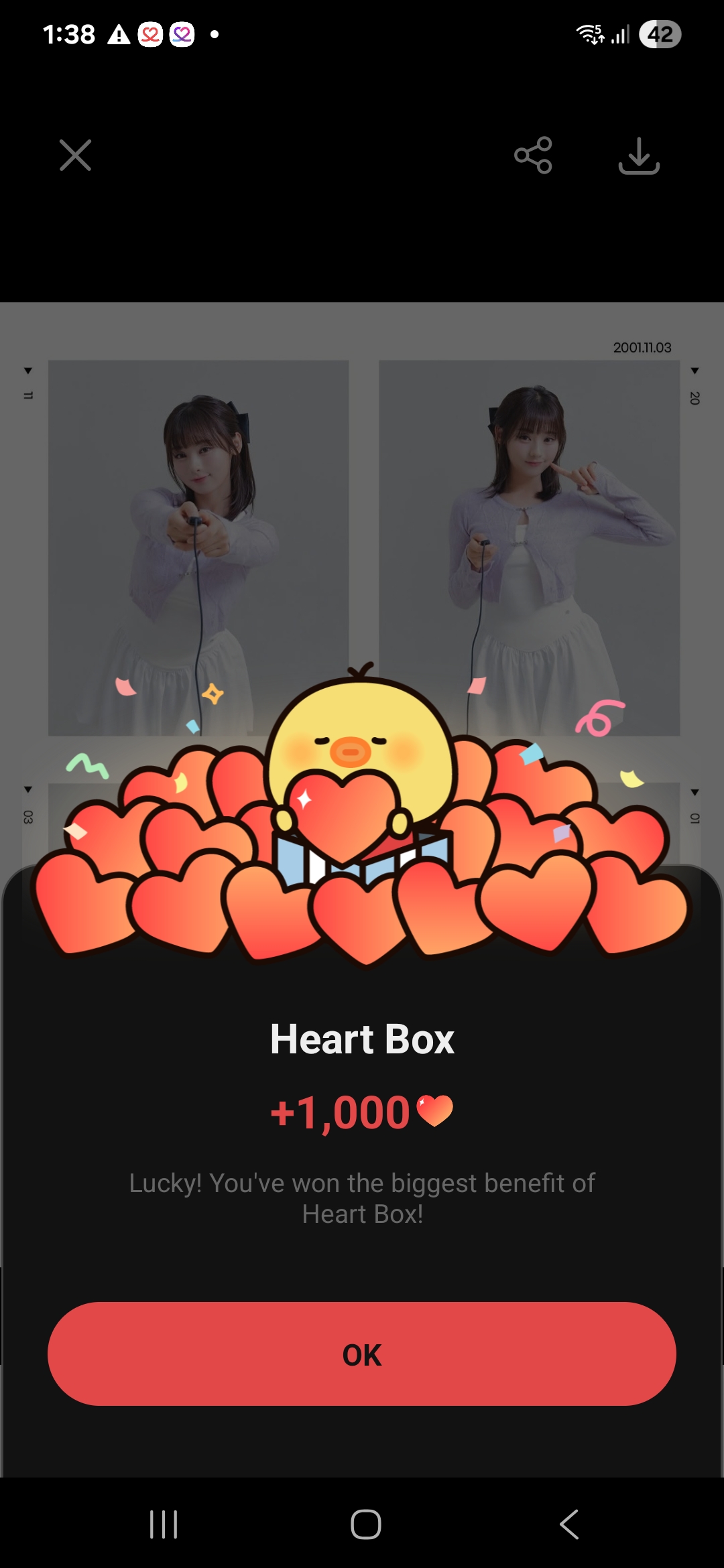Screen dimensions: 724x1568
Task: Go back using system navigation
Action: [569, 1524]
